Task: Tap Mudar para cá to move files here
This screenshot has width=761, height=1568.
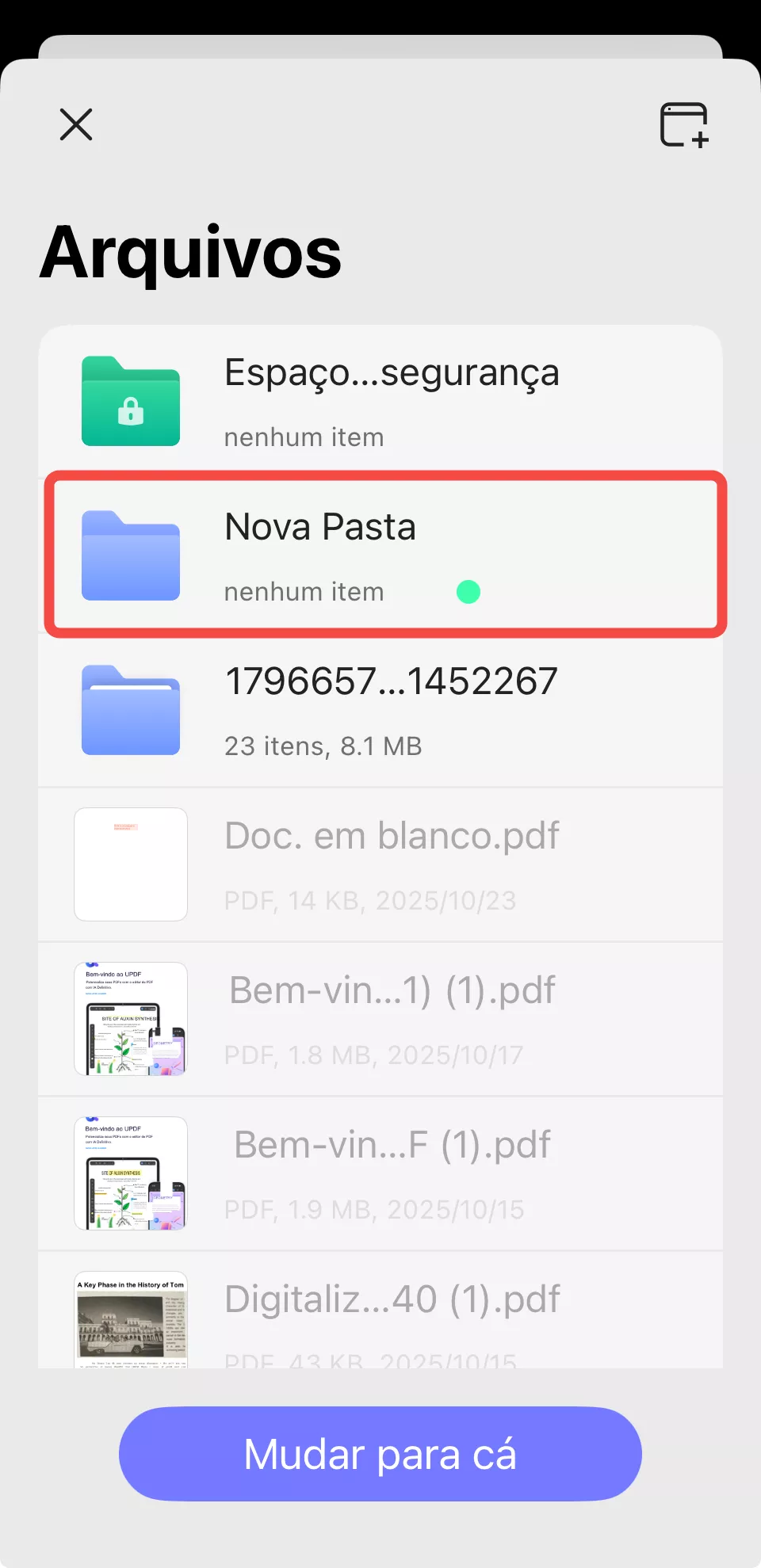Action: pos(380,1453)
